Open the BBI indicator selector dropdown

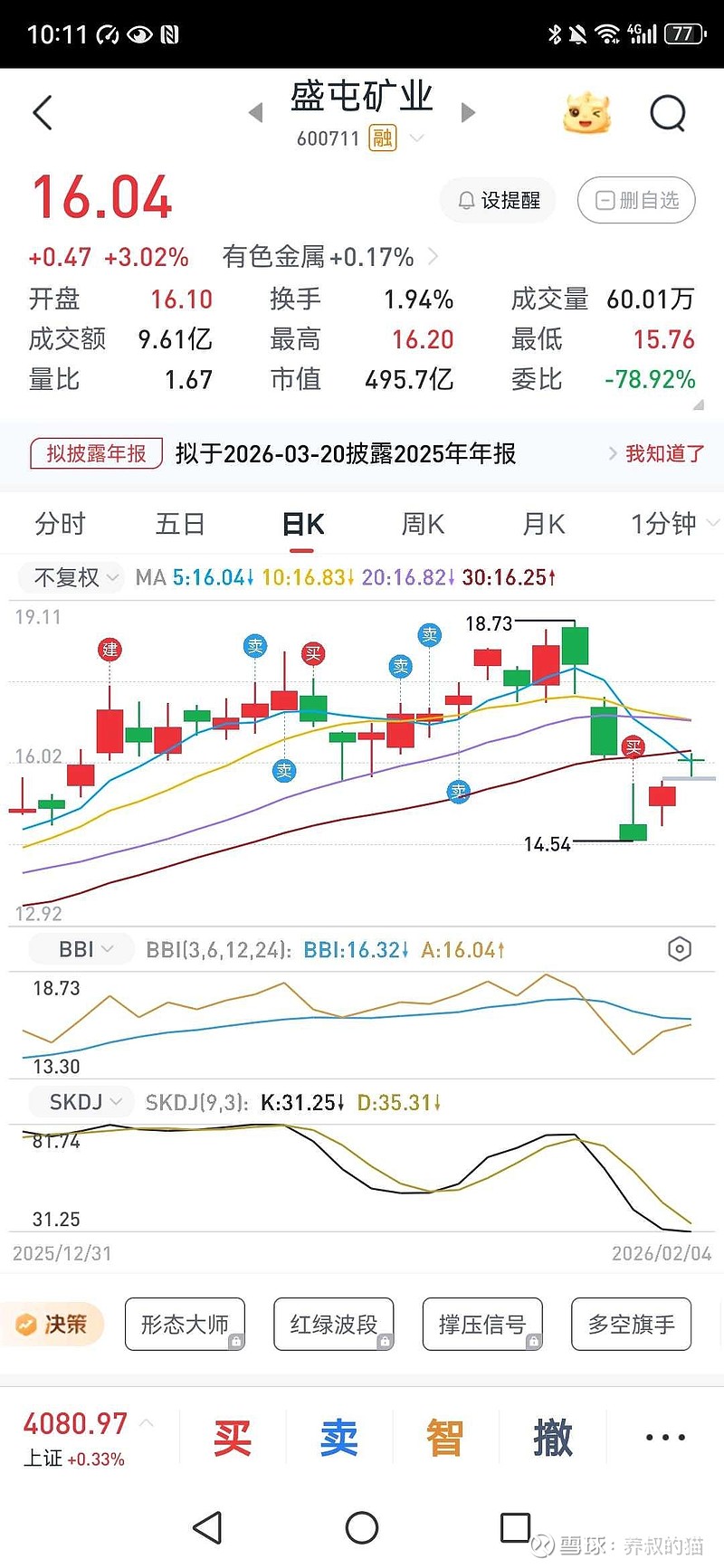(81, 949)
